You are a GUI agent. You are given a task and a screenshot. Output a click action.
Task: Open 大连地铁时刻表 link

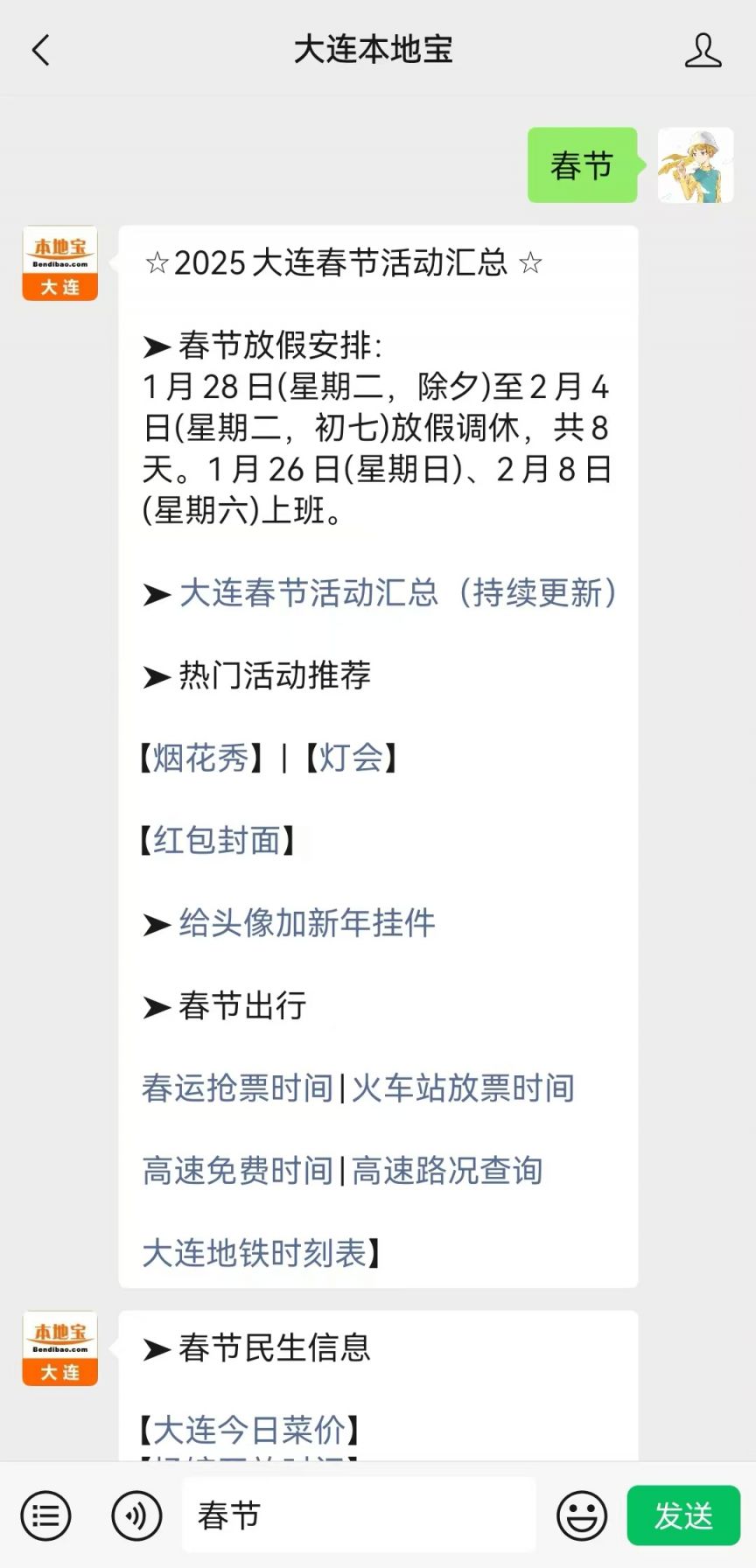pyautogui.click(x=254, y=1253)
